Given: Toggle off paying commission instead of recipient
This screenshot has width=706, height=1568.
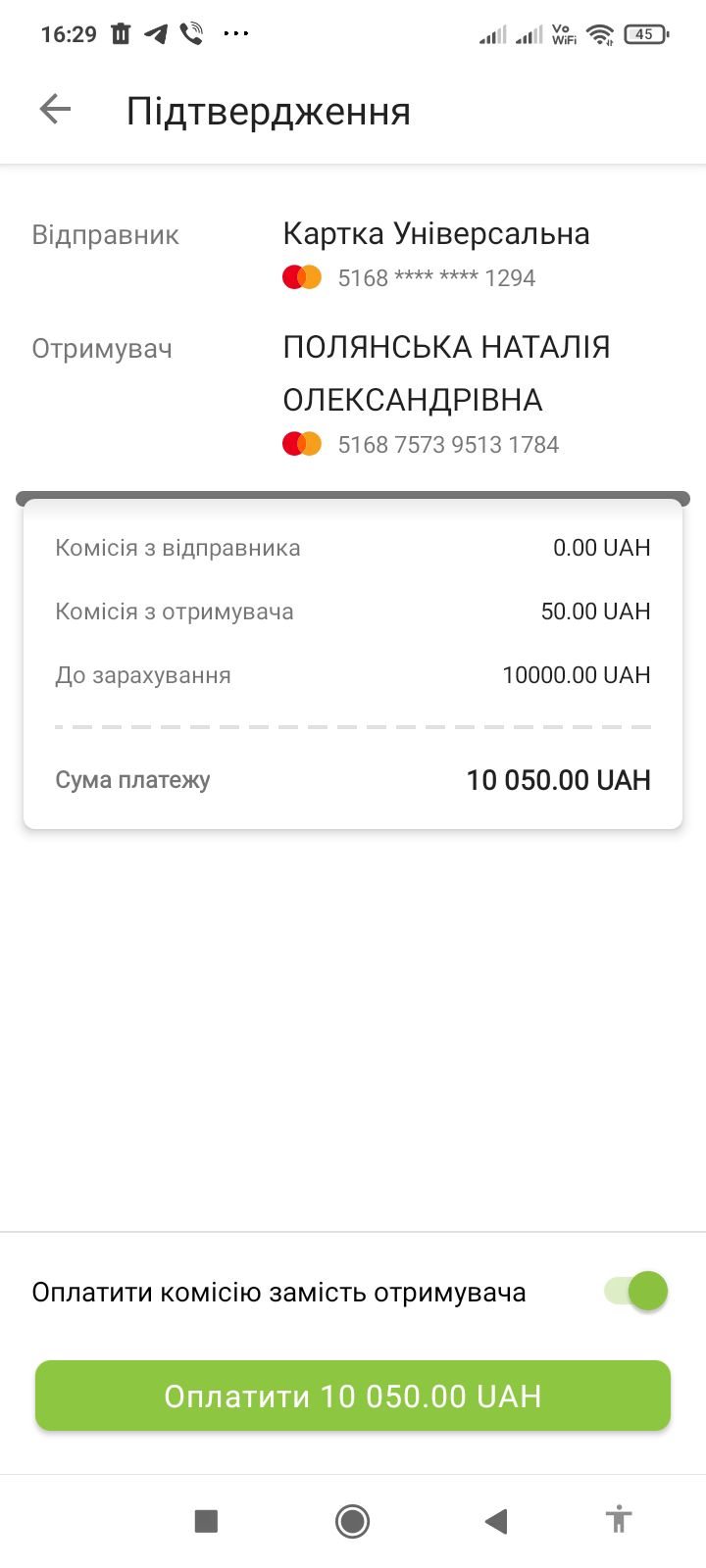Looking at the screenshot, I should [637, 1292].
